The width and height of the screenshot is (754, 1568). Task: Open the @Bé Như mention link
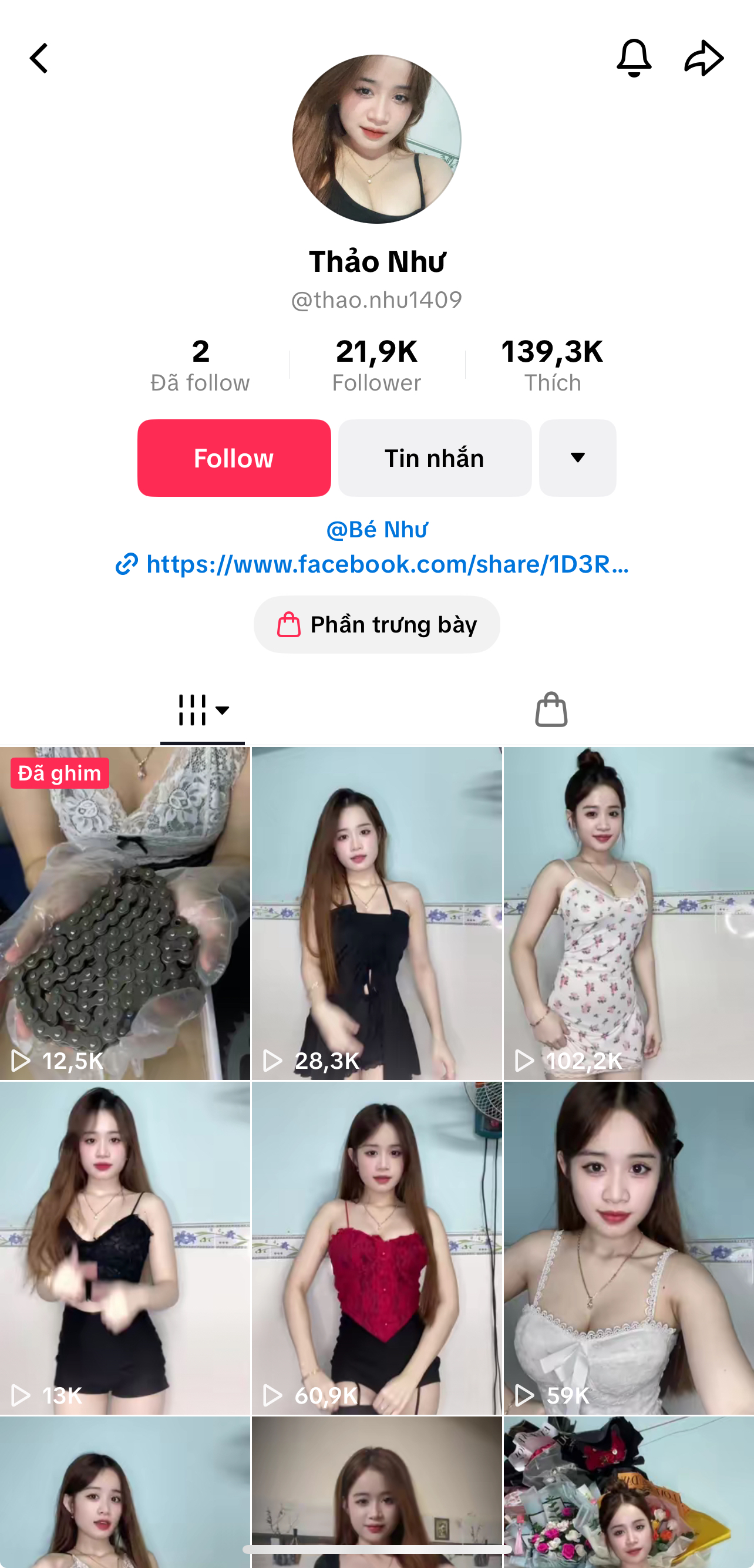pyautogui.click(x=376, y=530)
